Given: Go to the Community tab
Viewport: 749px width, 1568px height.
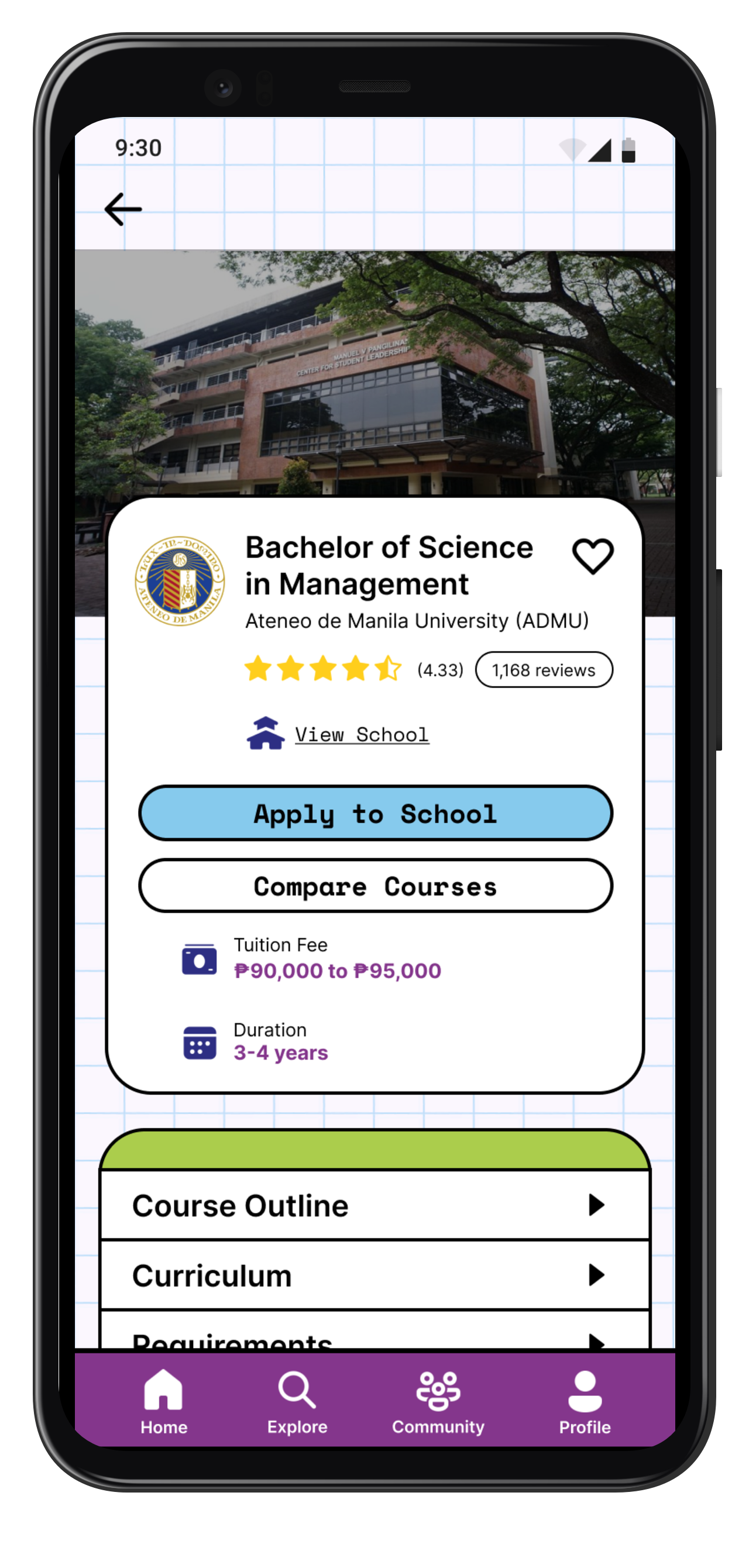Looking at the screenshot, I should pos(438,1401).
